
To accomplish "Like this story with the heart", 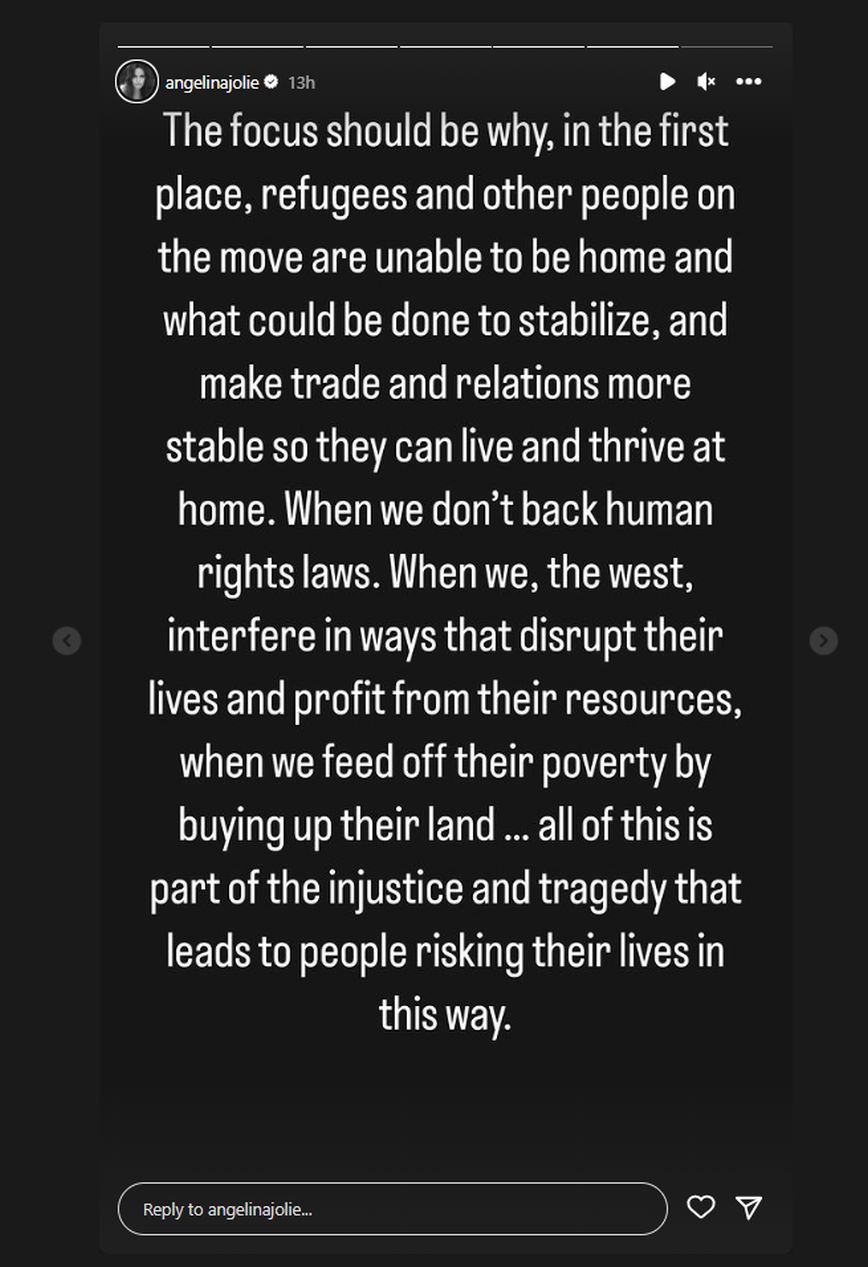I will 701,1207.
